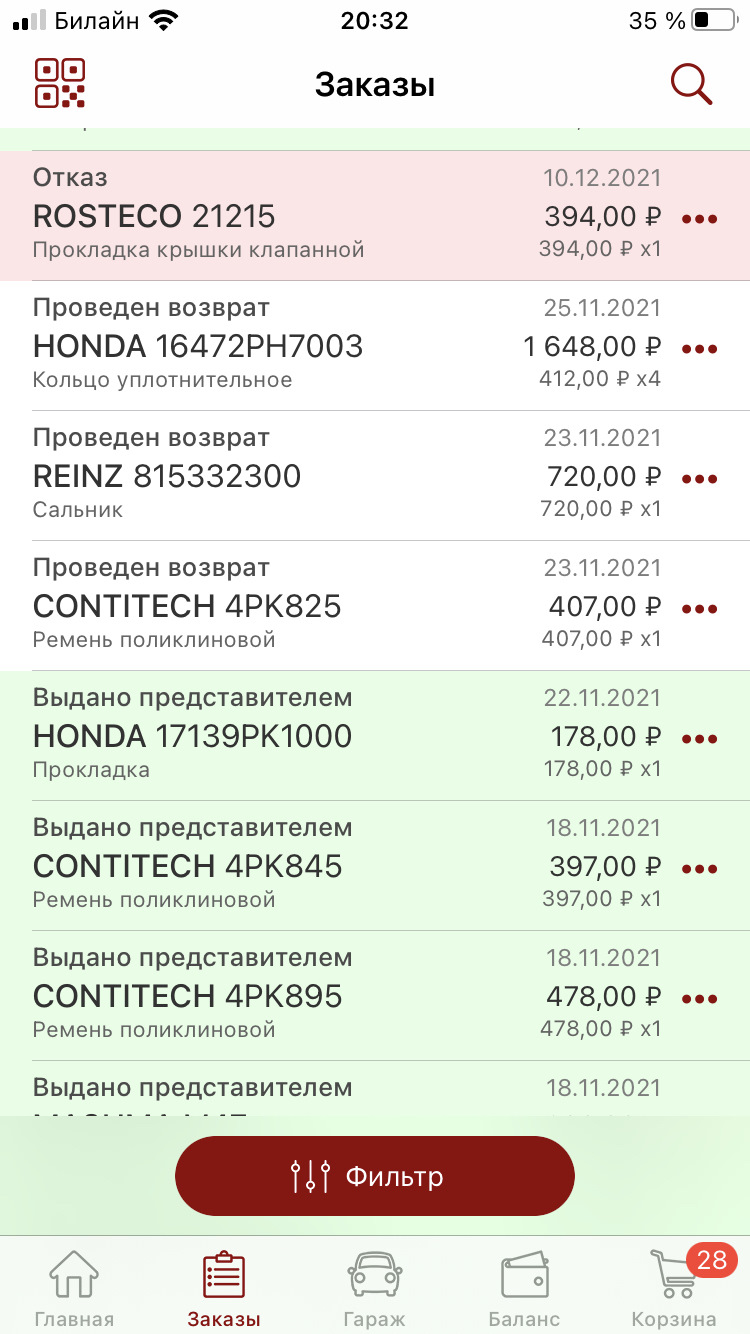750x1334 pixels.
Task: Open the HONDA 17139PK1000 order
Action: pyautogui.click(x=300, y=737)
